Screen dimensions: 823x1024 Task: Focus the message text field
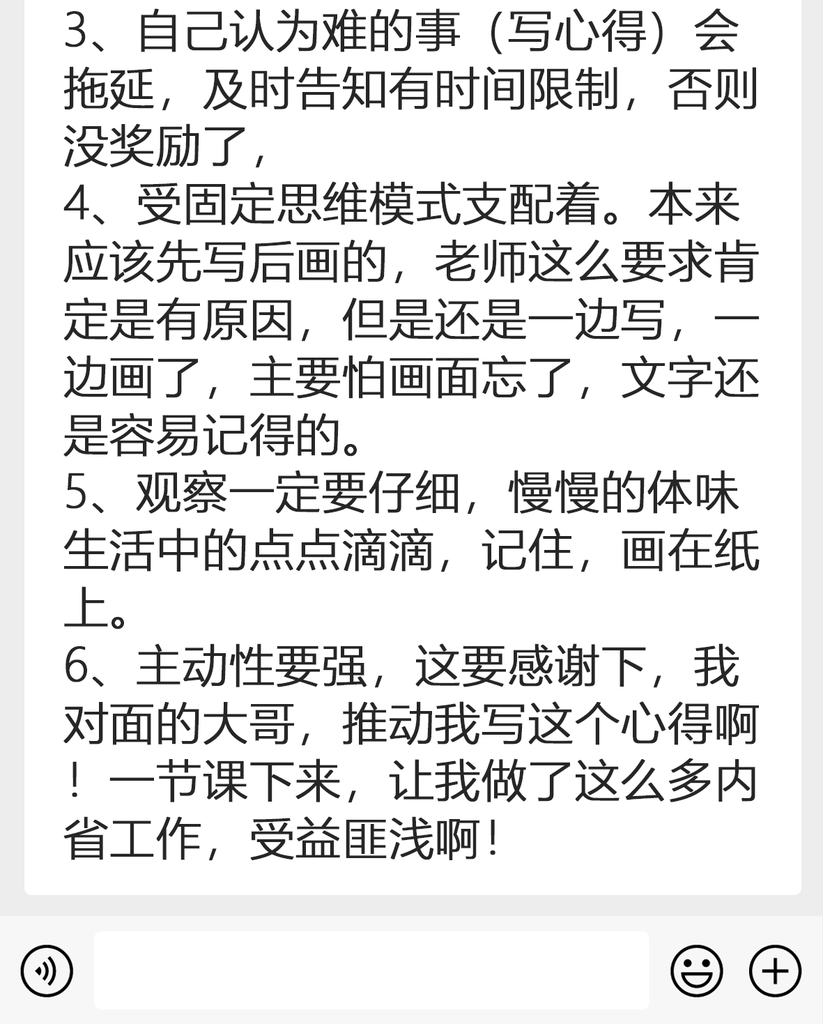click(x=371, y=970)
